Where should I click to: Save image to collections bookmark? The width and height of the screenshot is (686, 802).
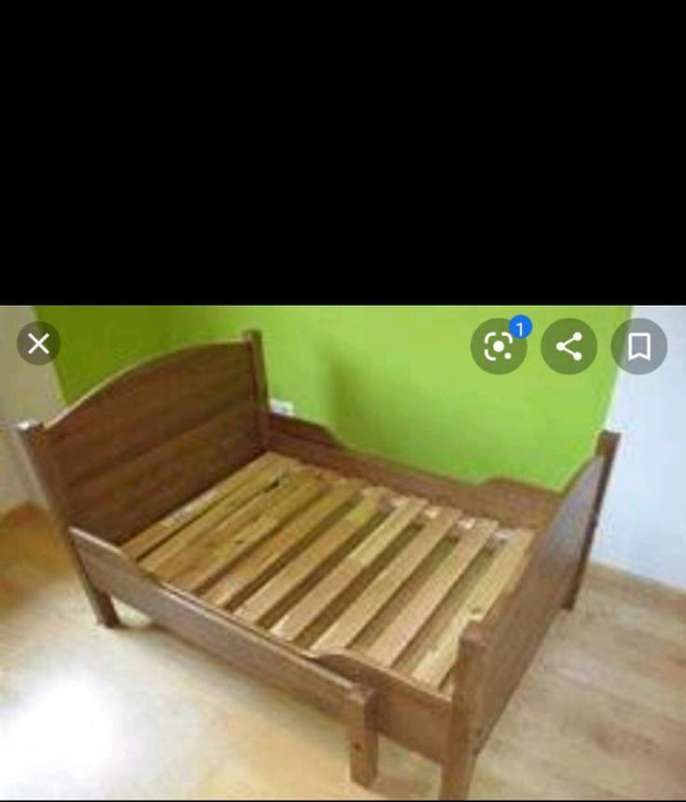[639, 347]
